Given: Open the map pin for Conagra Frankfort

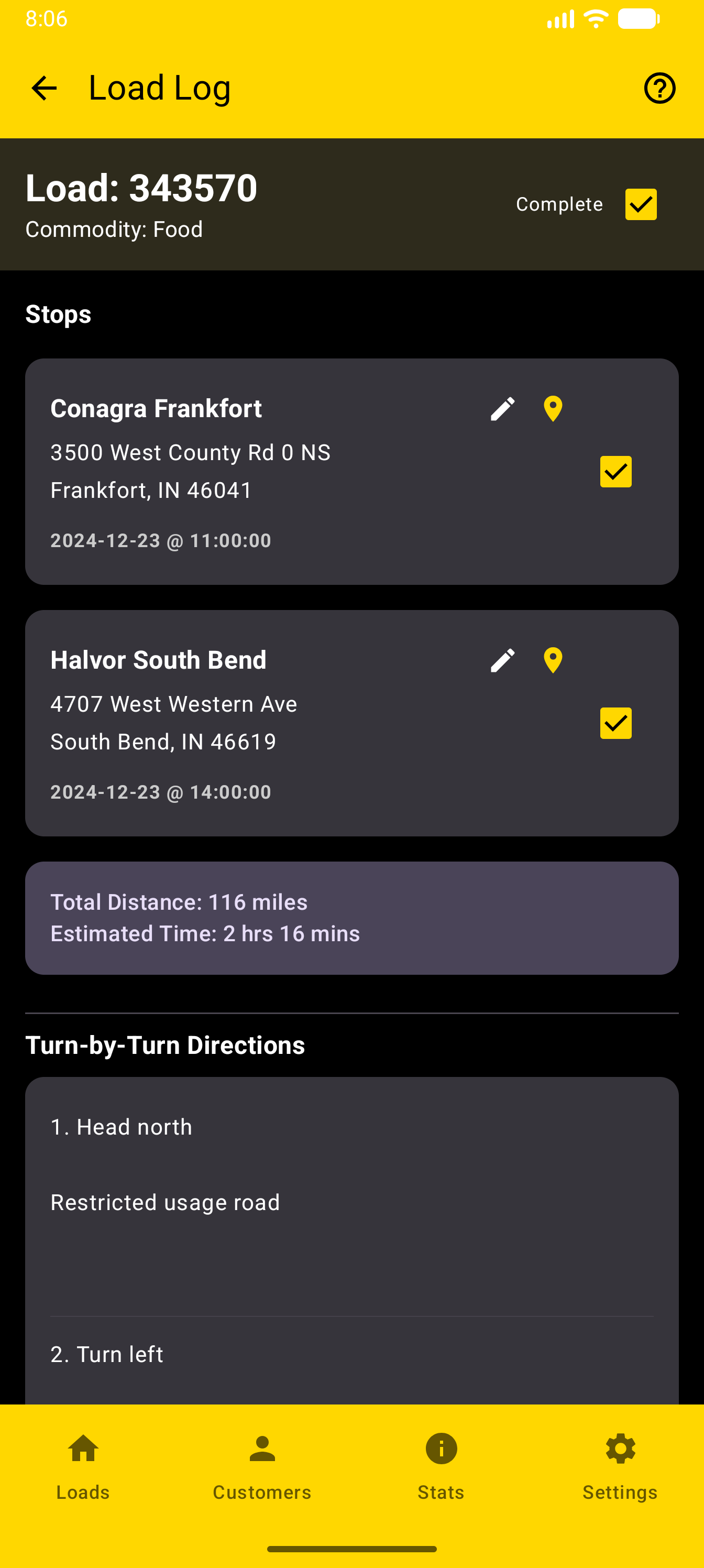Looking at the screenshot, I should [552, 409].
